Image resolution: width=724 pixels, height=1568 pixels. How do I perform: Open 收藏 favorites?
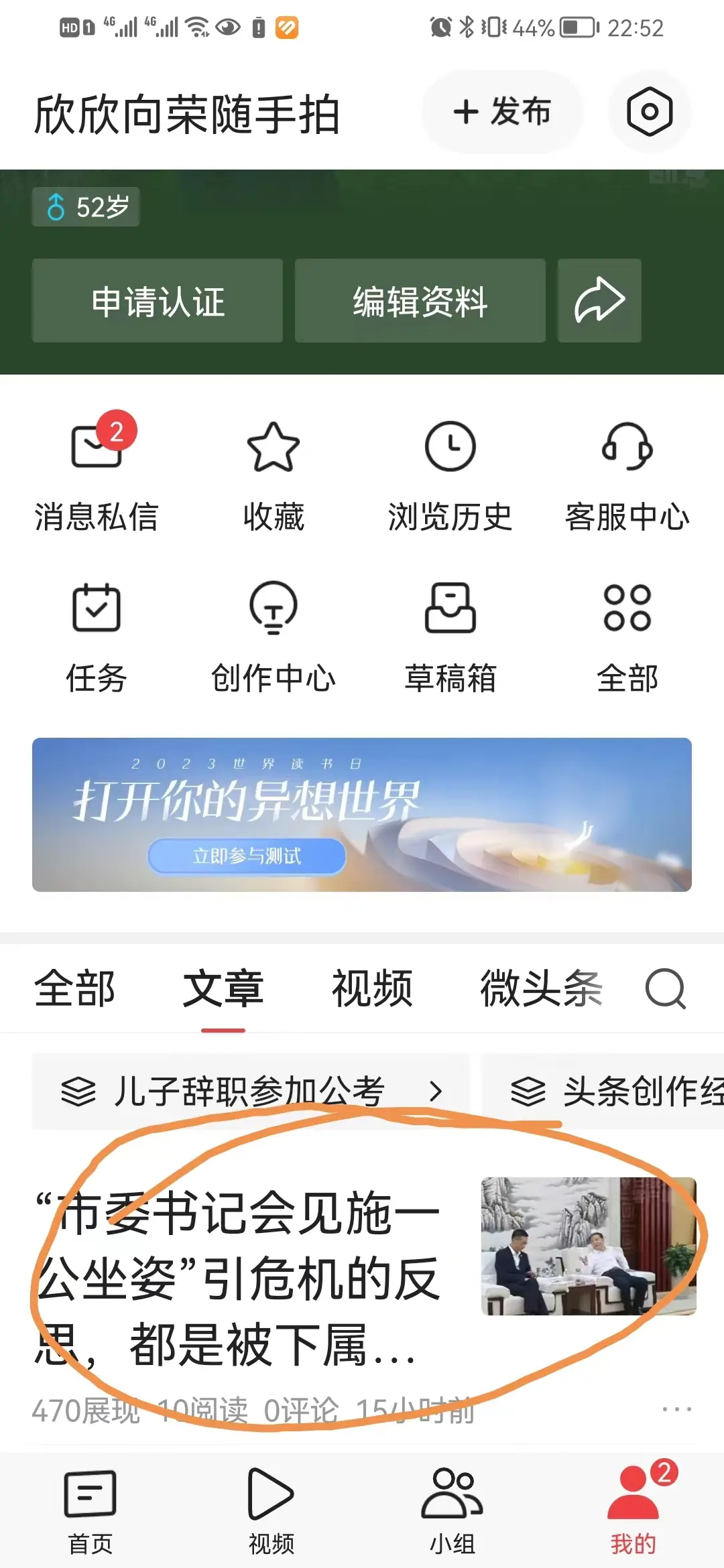274,476
